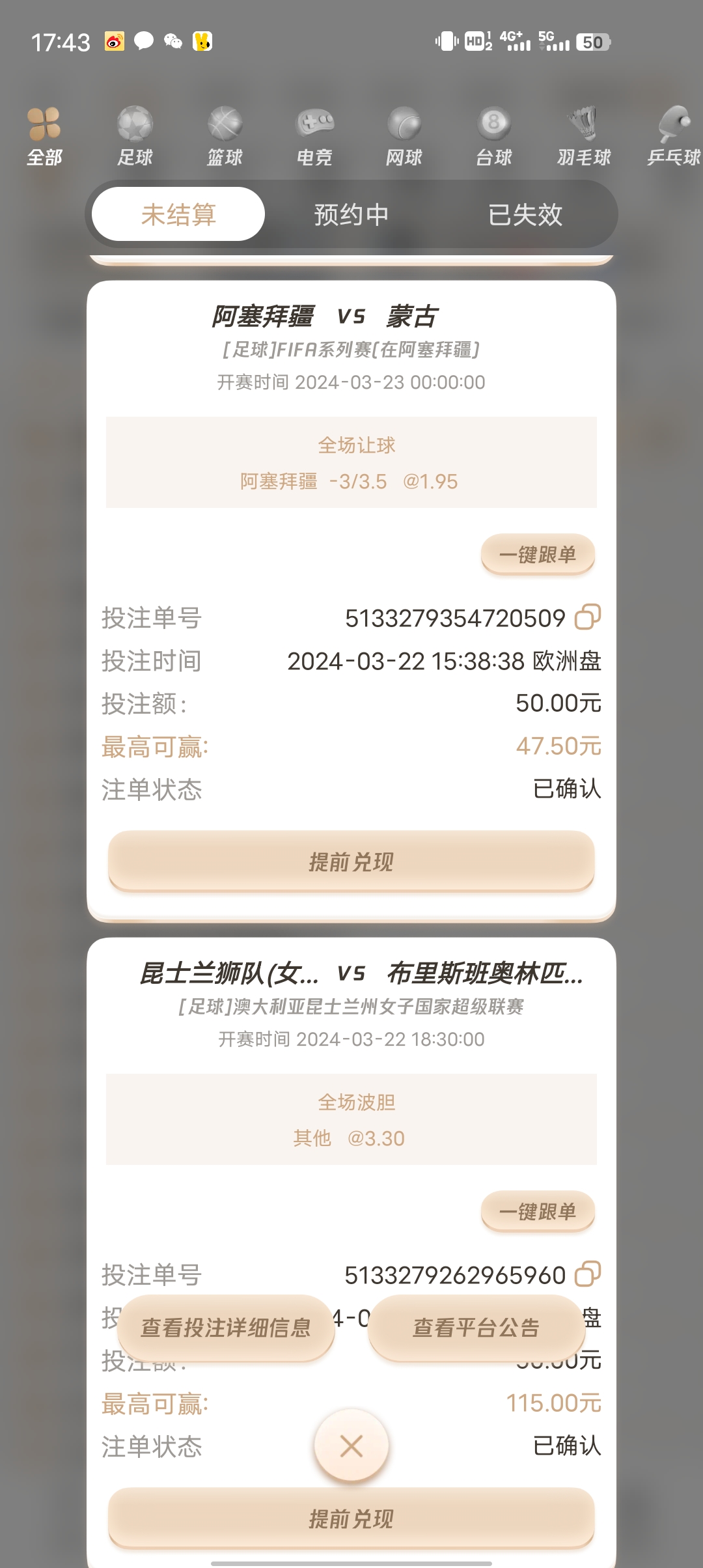The width and height of the screenshot is (703, 1568).
Task: Show the 未结算 bets tab
Action: click(178, 214)
